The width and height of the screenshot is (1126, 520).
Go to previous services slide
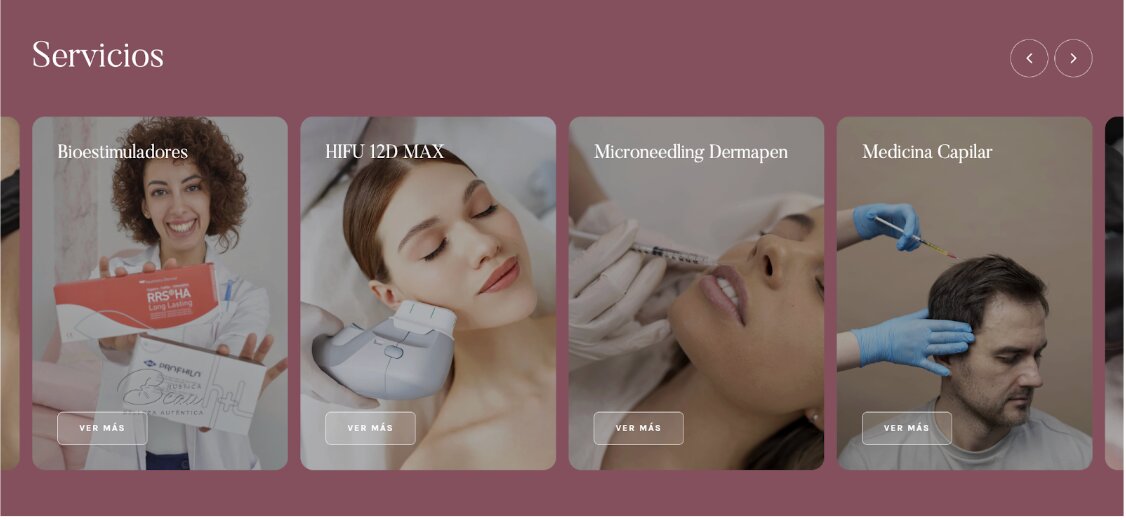pyautogui.click(x=1030, y=58)
